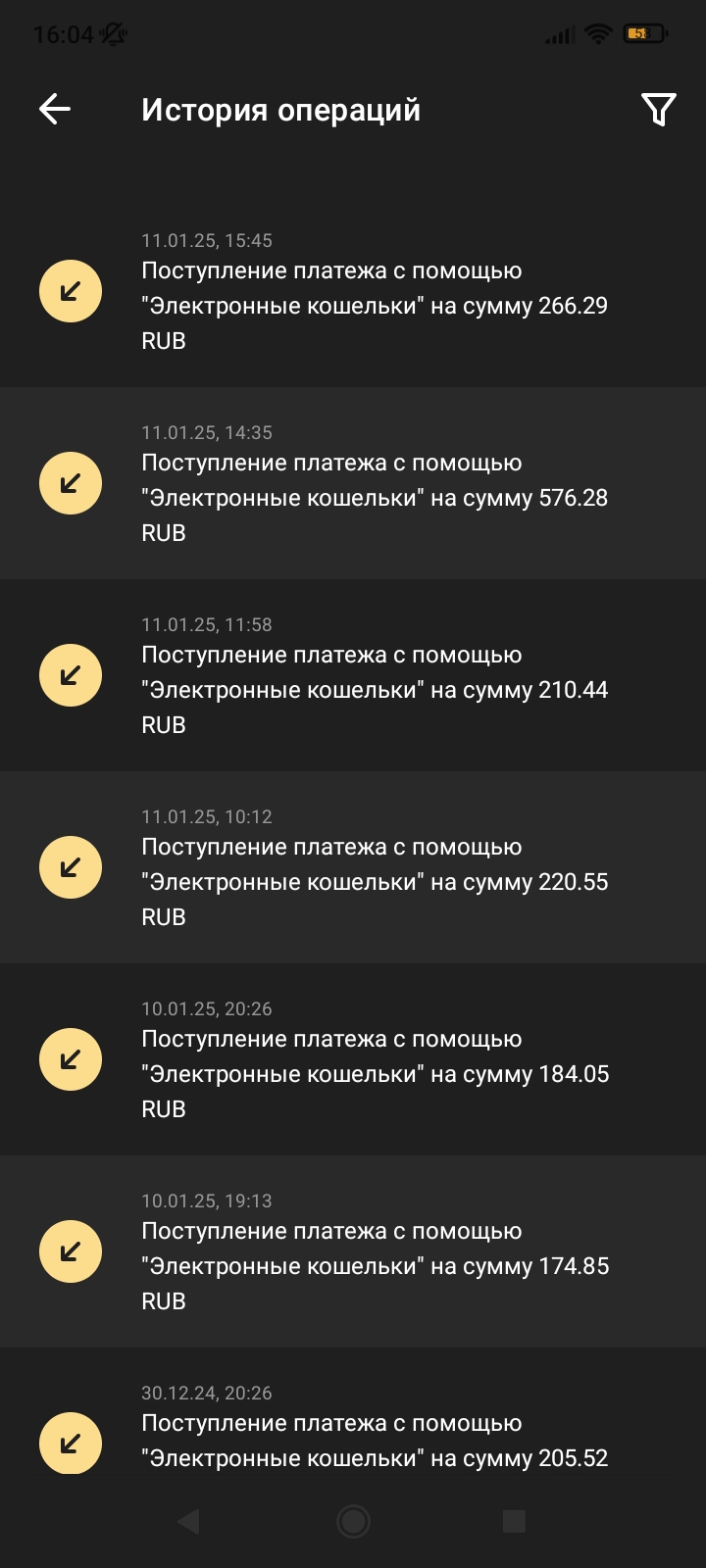Tap the system home button
Image resolution: width=706 pixels, height=1568 pixels.
(353, 1521)
